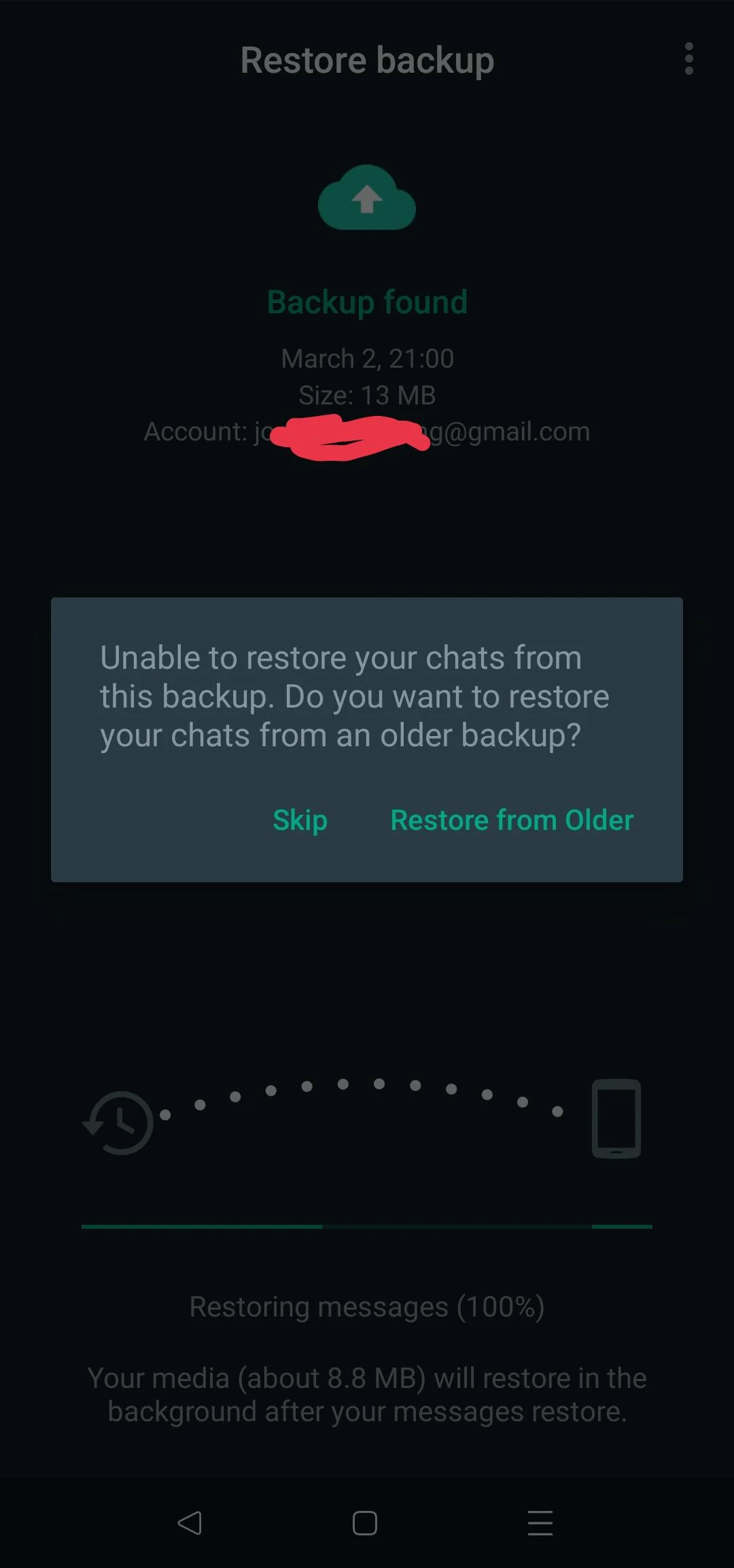
Task: Open the recent apps navigation button
Action: pyautogui.click(x=540, y=1524)
